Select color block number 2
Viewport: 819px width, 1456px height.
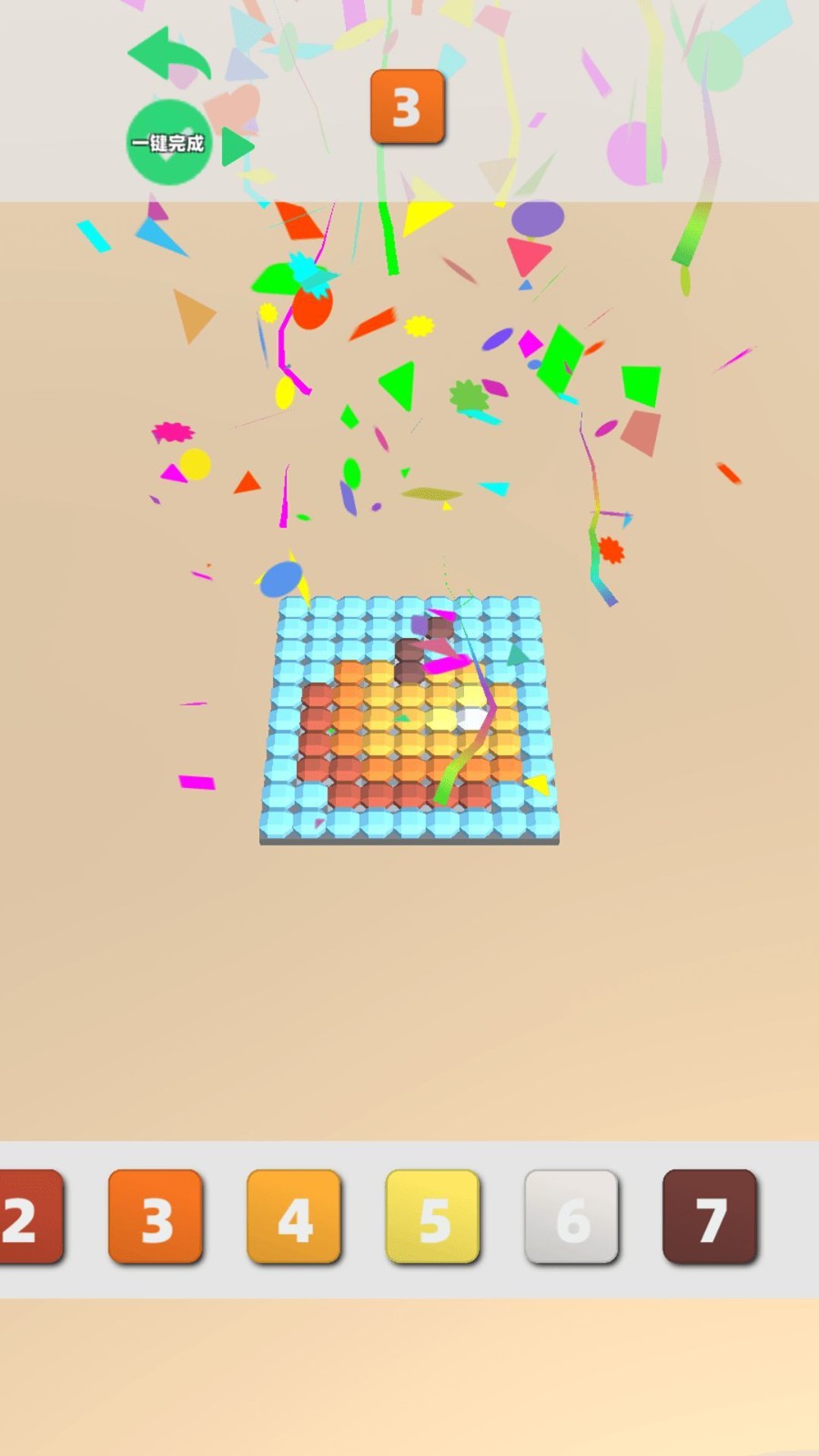[x=29, y=1217]
